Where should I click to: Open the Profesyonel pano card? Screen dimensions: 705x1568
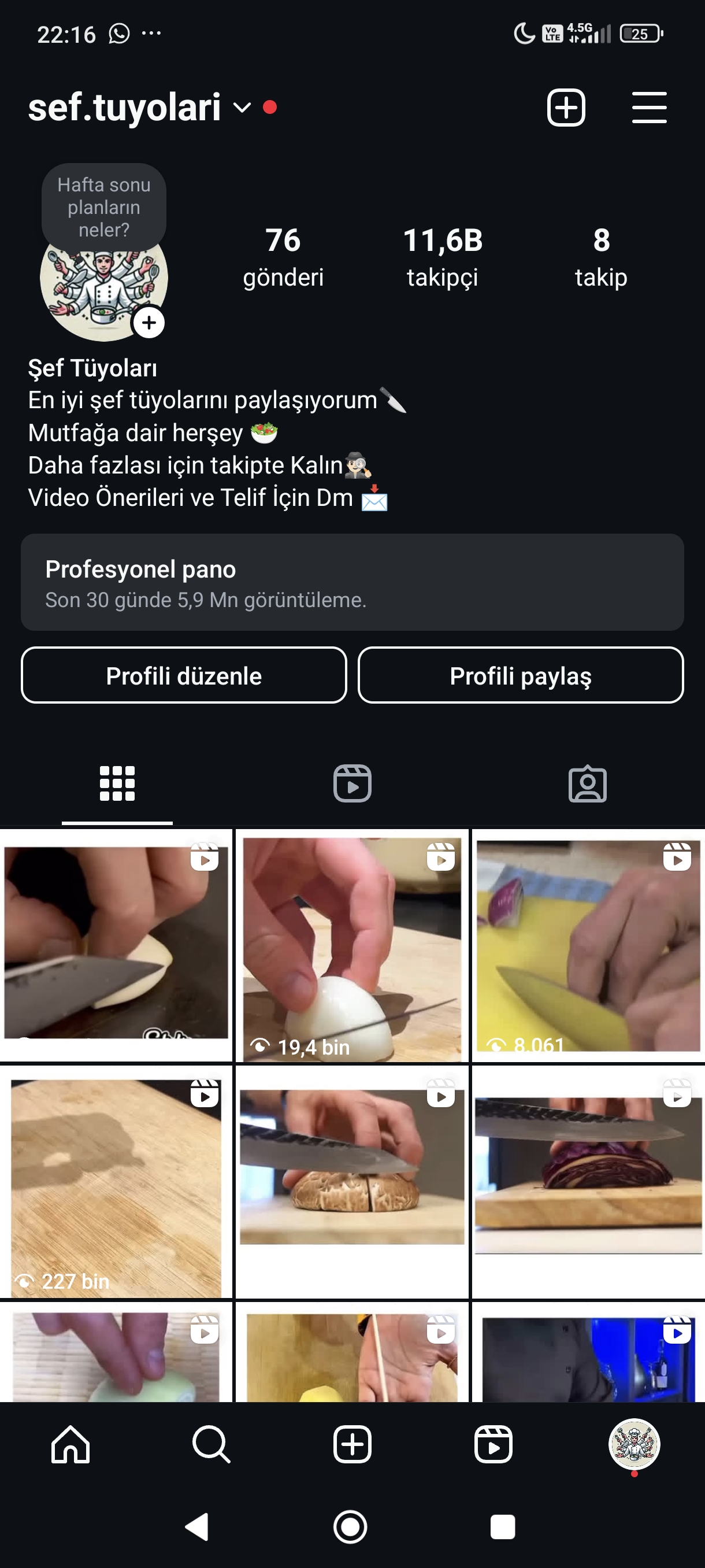(x=352, y=582)
